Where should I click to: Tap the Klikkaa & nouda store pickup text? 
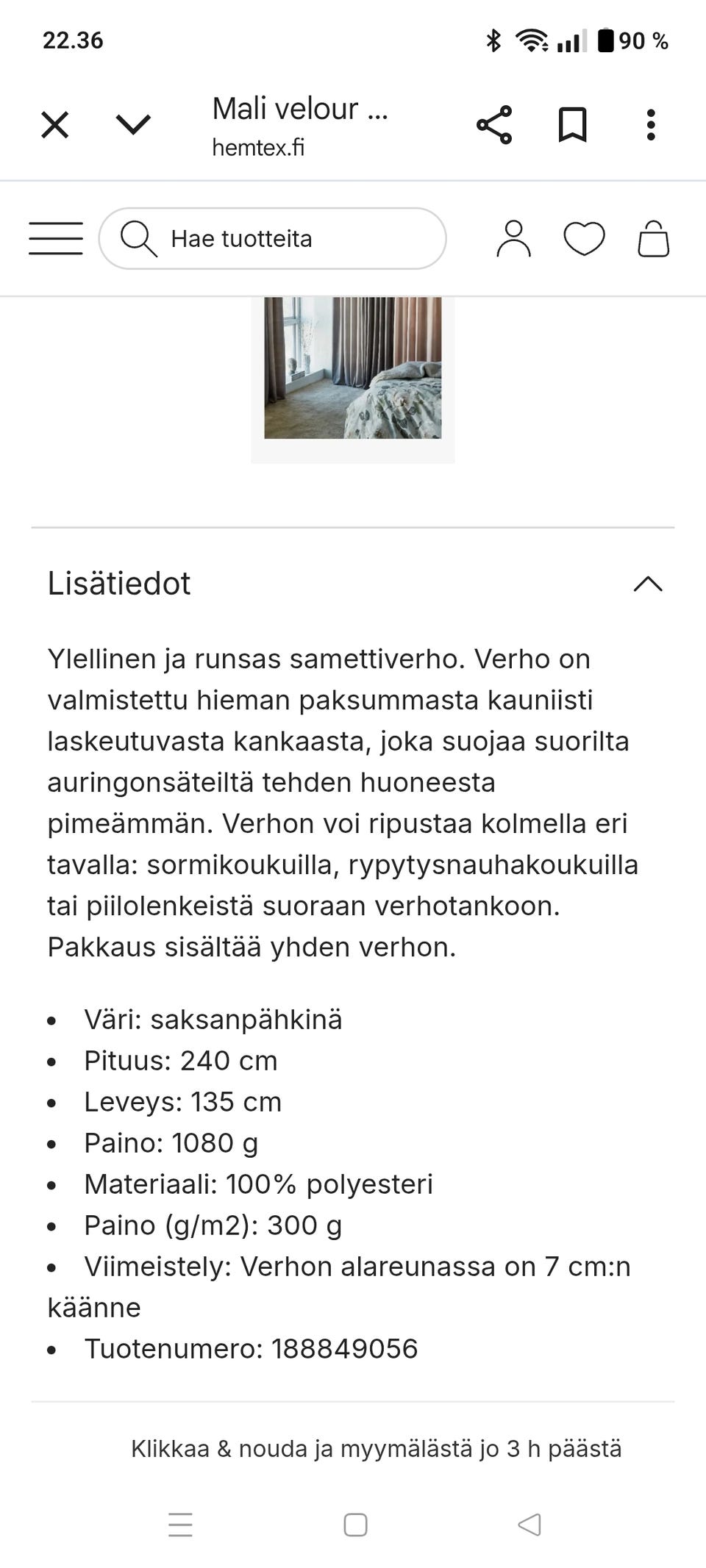377,1447
